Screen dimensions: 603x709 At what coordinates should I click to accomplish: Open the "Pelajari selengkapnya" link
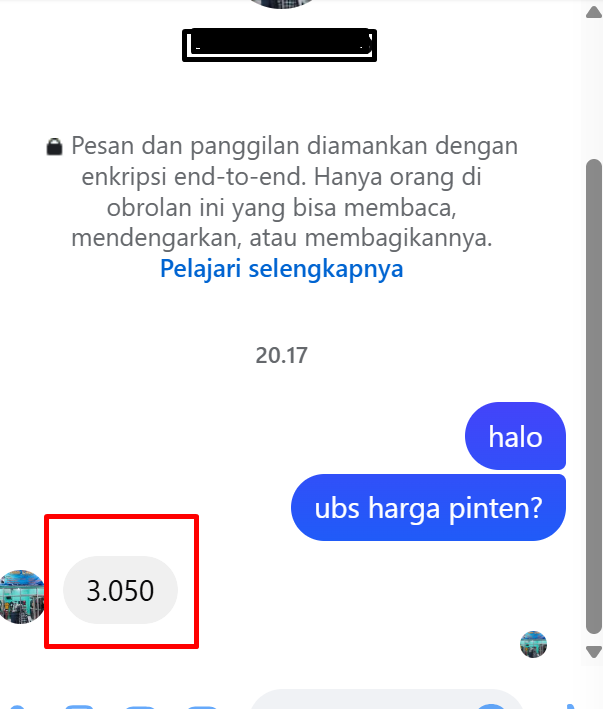click(x=281, y=269)
